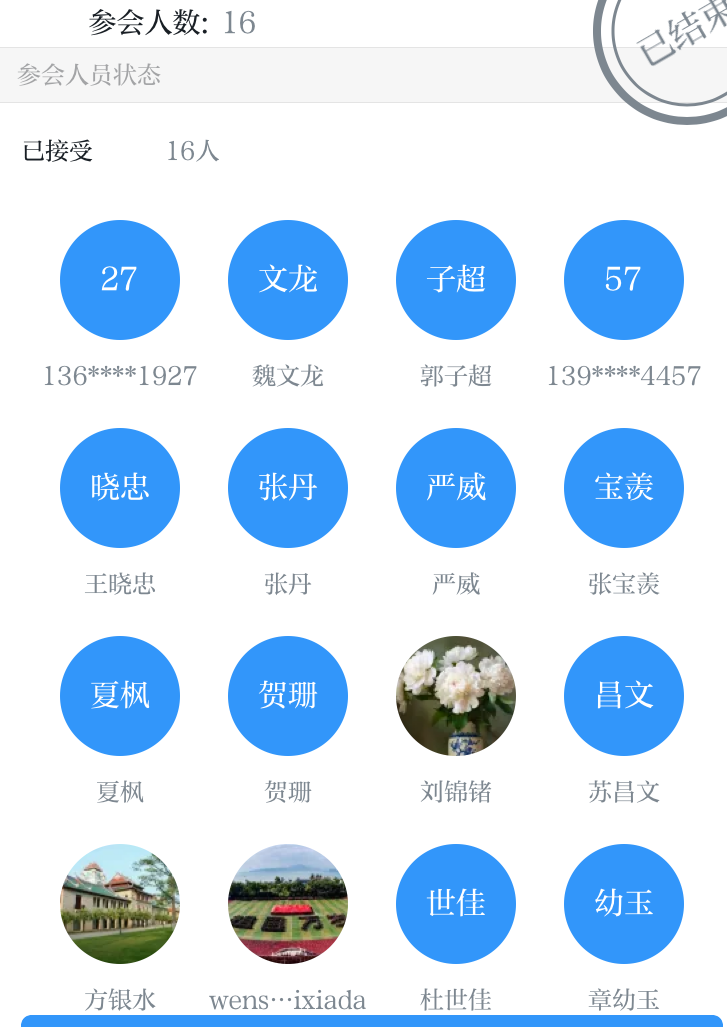Open 方银水's building photo avatar
The width and height of the screenshot is (727, 1027).
pyautogui.click(x=120, y=904)
